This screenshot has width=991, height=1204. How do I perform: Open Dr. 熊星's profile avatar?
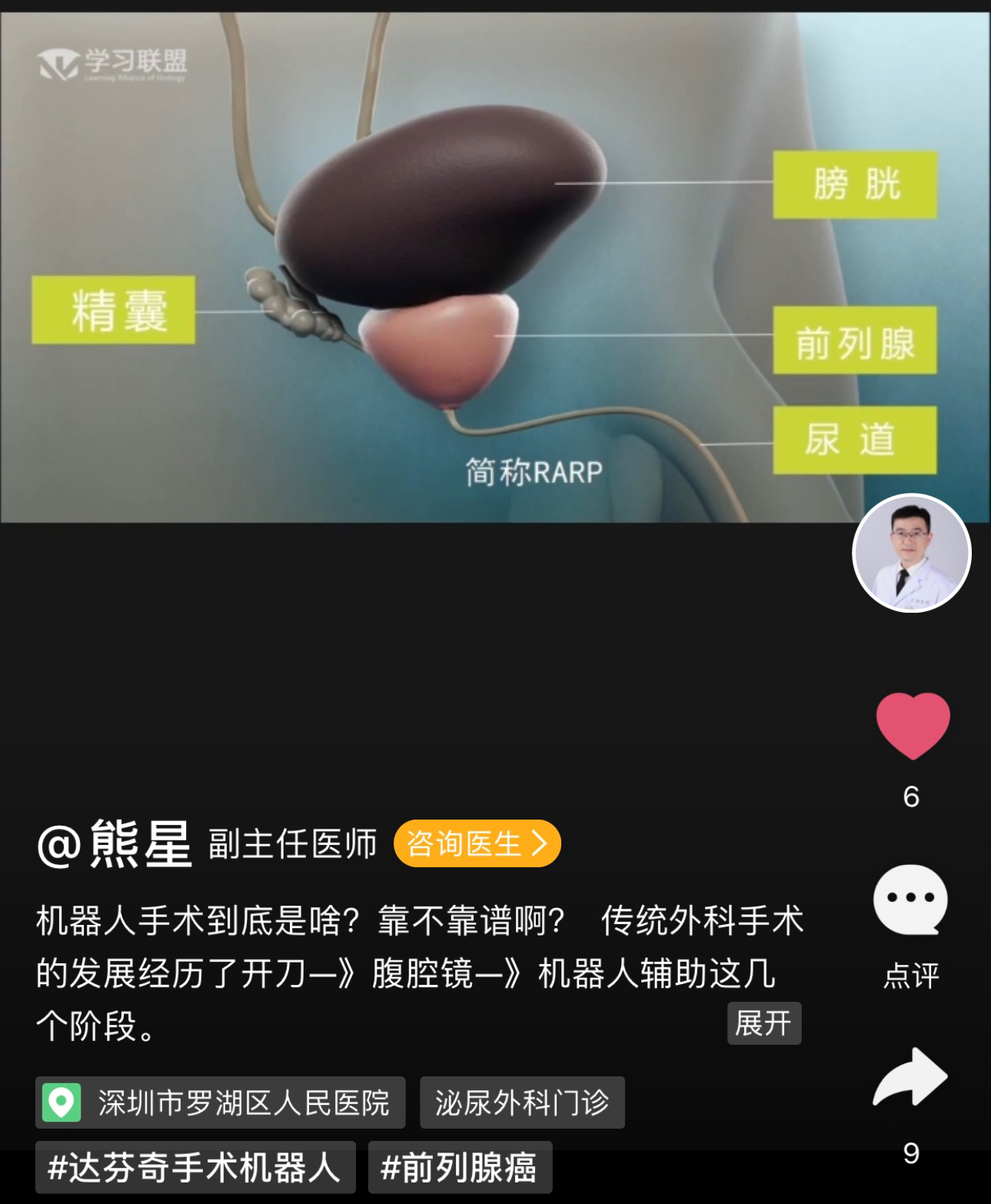[911, 553]
